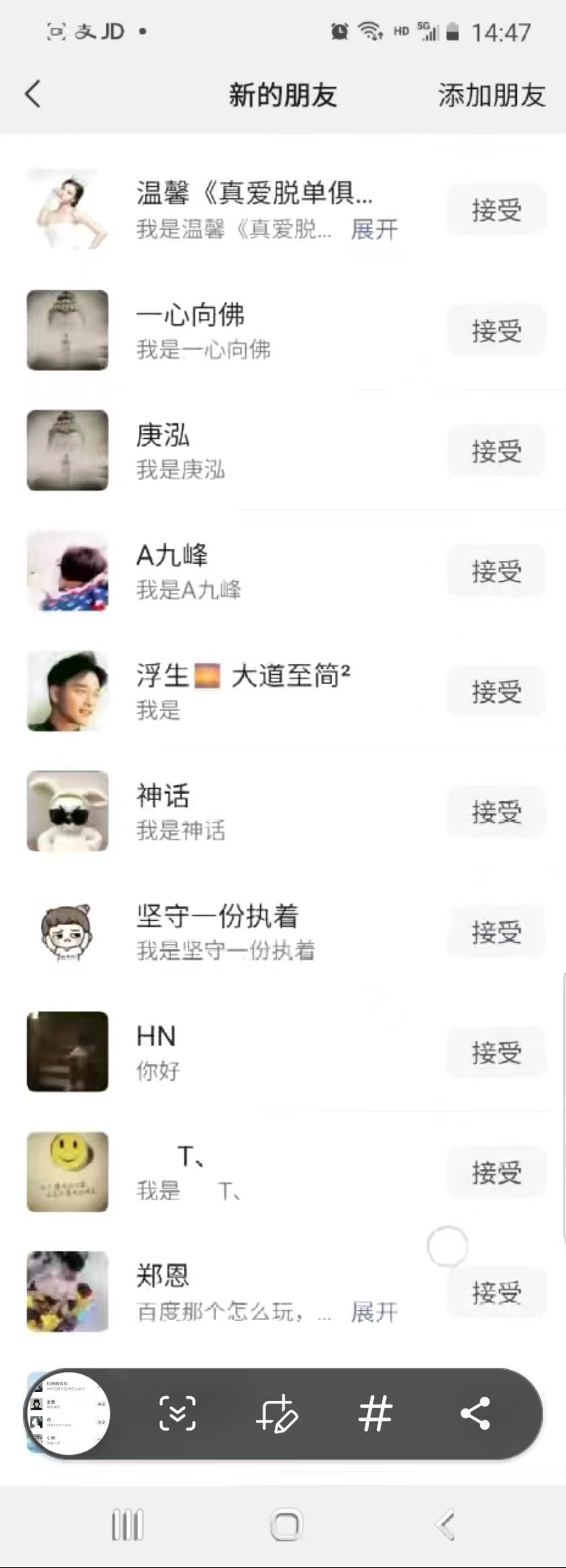This screenshot has height=1568, width=566.
Task: Accept A九峰's friend request
Action: tap(495, 570)
